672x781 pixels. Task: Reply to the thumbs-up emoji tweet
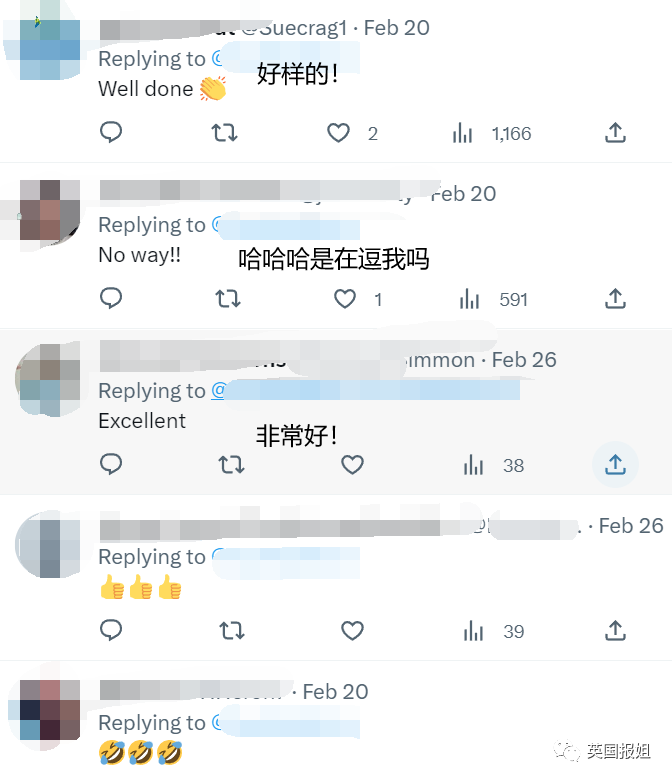click(111, 630)
